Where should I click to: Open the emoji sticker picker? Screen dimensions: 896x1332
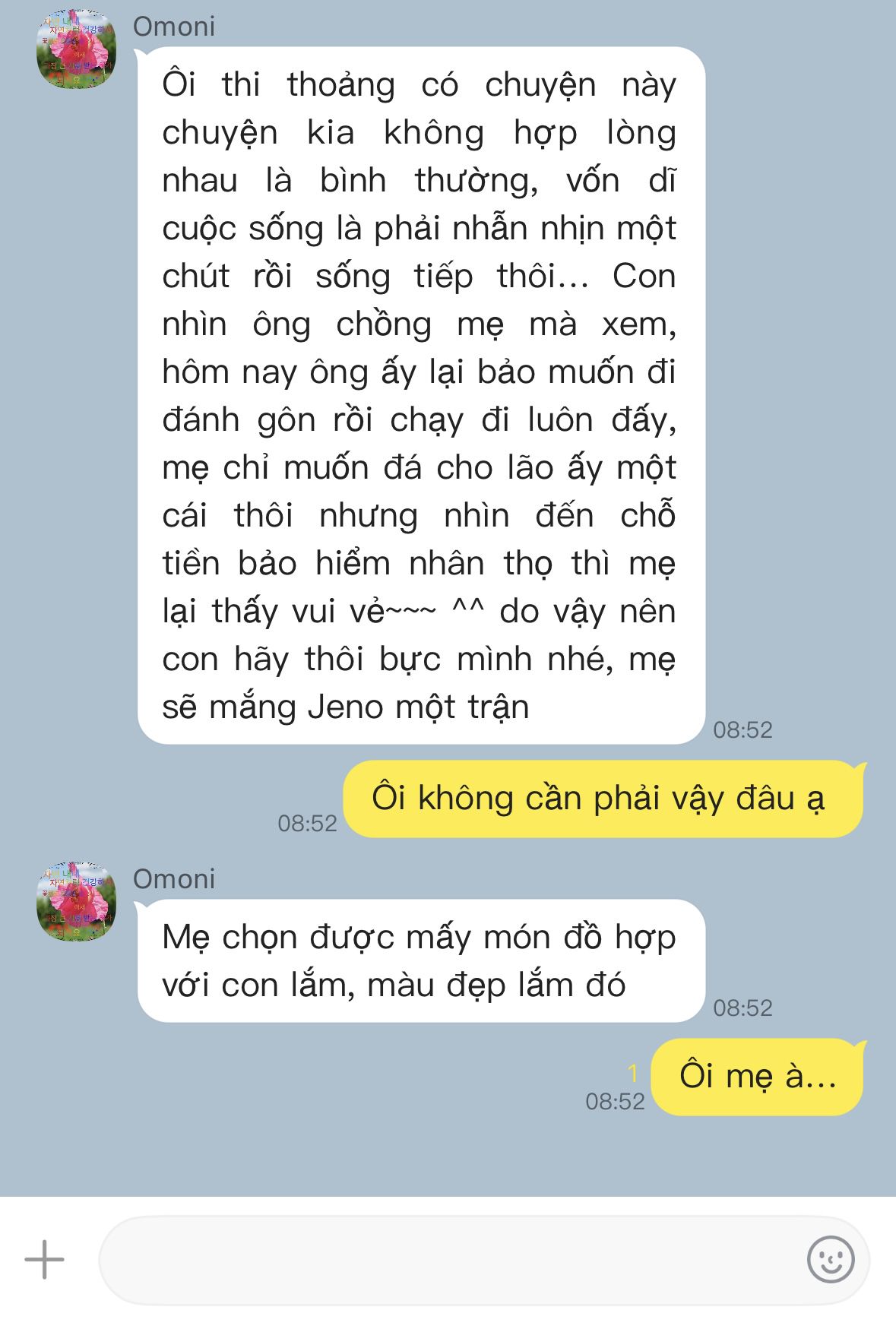830,1260
